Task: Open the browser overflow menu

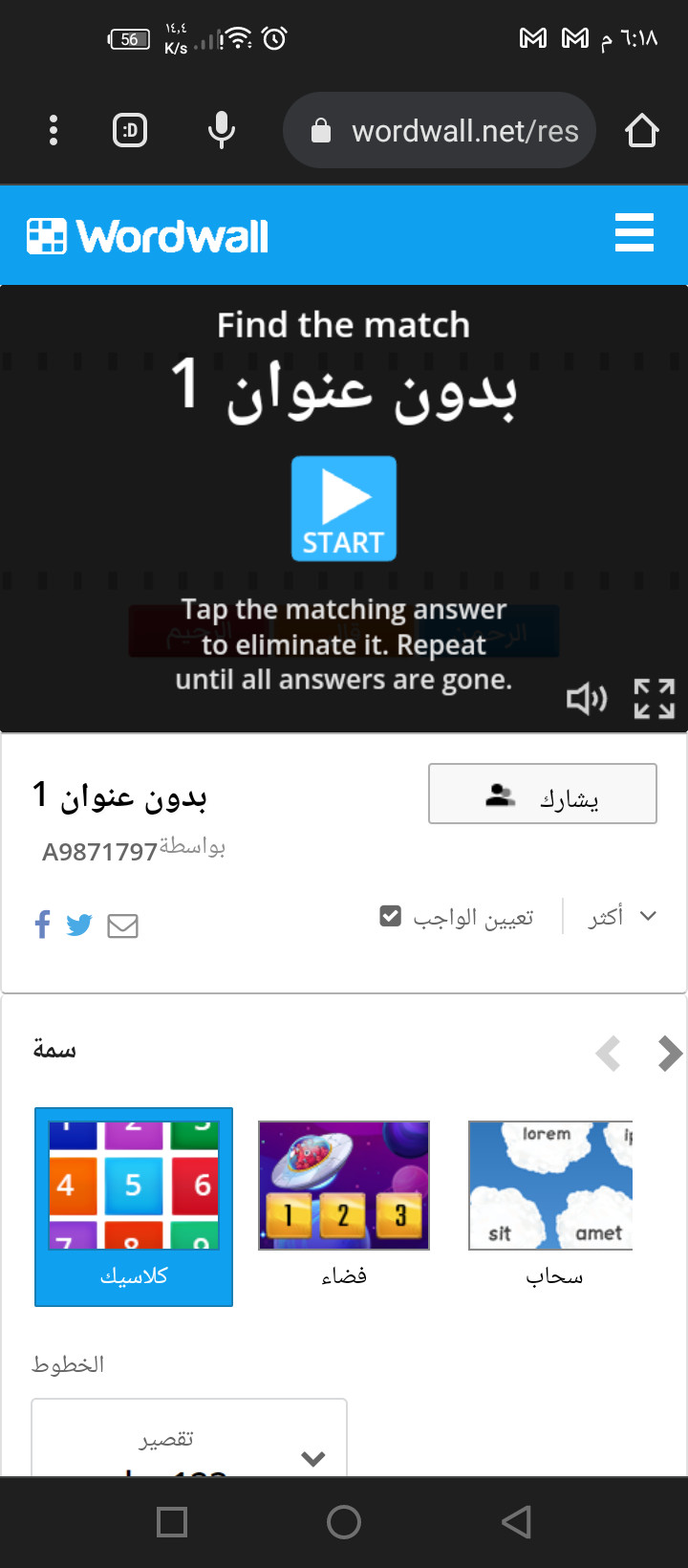Action: point(54,130)
